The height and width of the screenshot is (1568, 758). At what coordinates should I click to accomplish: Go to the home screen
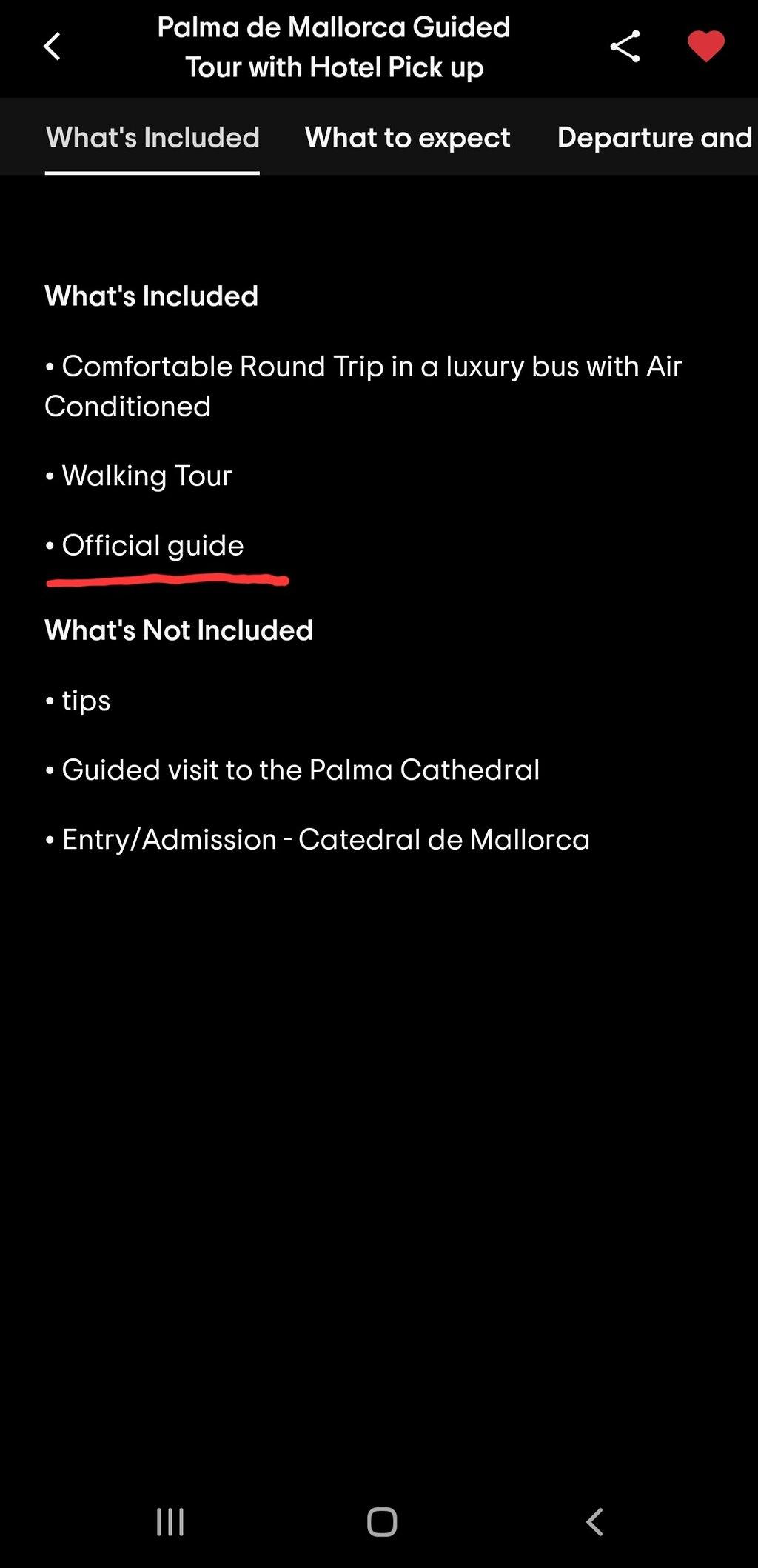pyautogui.click(x=382, y=1522)
